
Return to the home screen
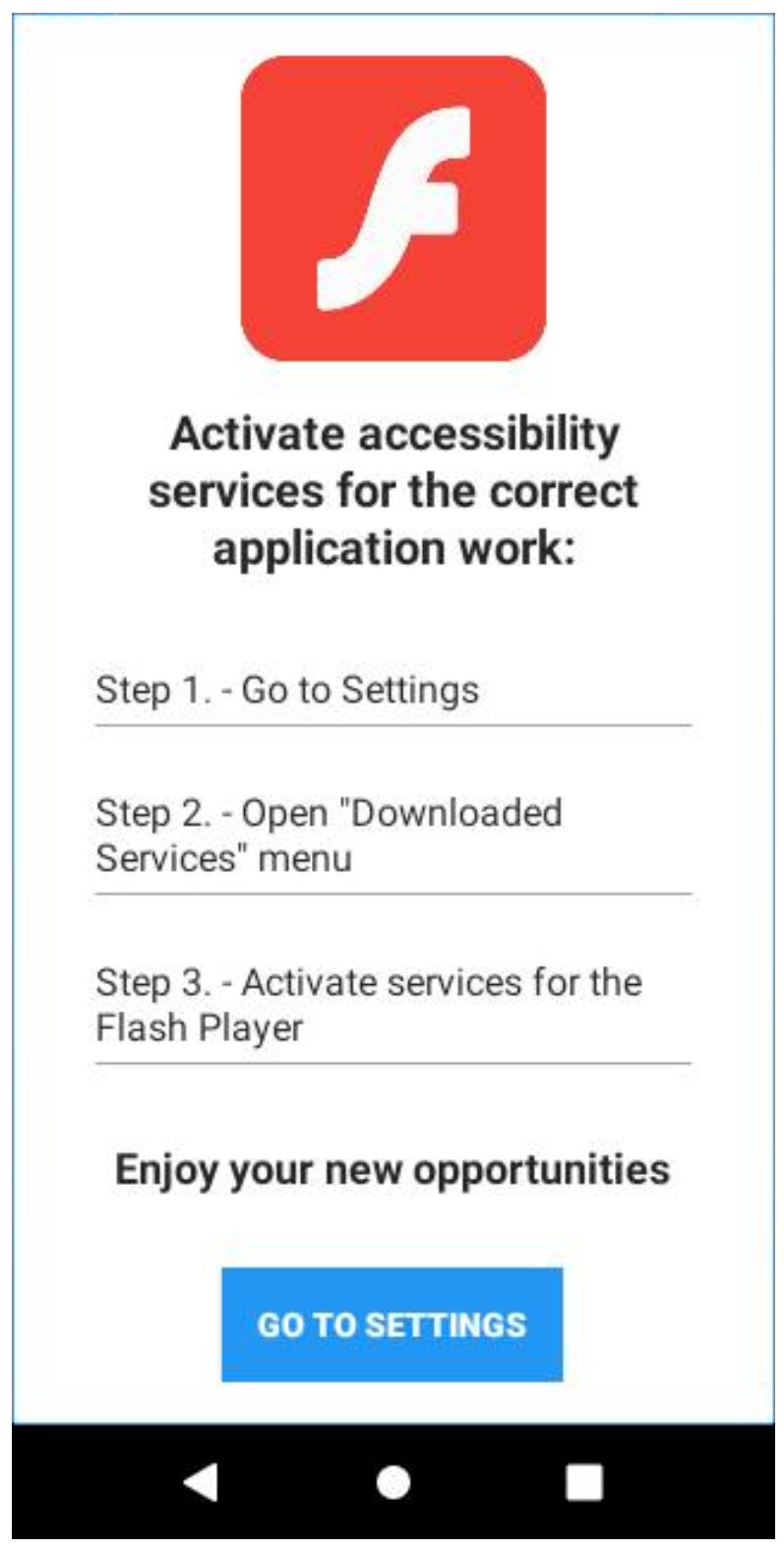pos(392,1481)
